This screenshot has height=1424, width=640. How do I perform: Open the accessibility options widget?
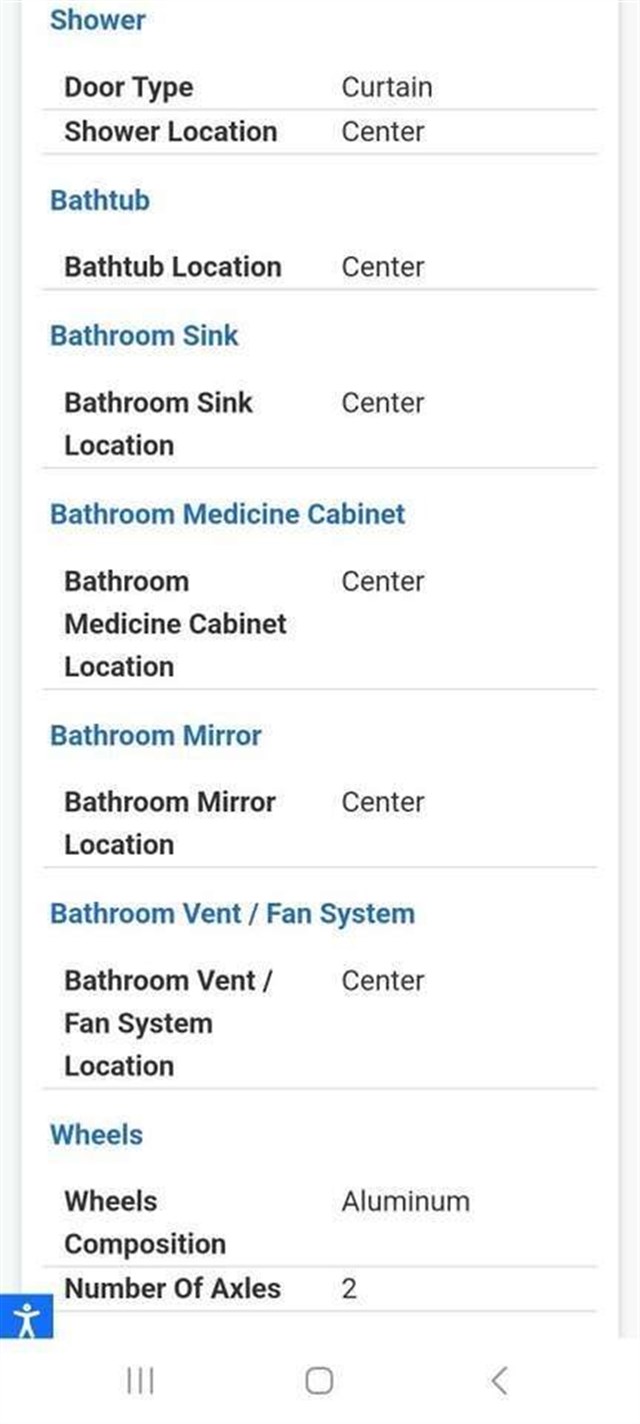click(26, 1317)
